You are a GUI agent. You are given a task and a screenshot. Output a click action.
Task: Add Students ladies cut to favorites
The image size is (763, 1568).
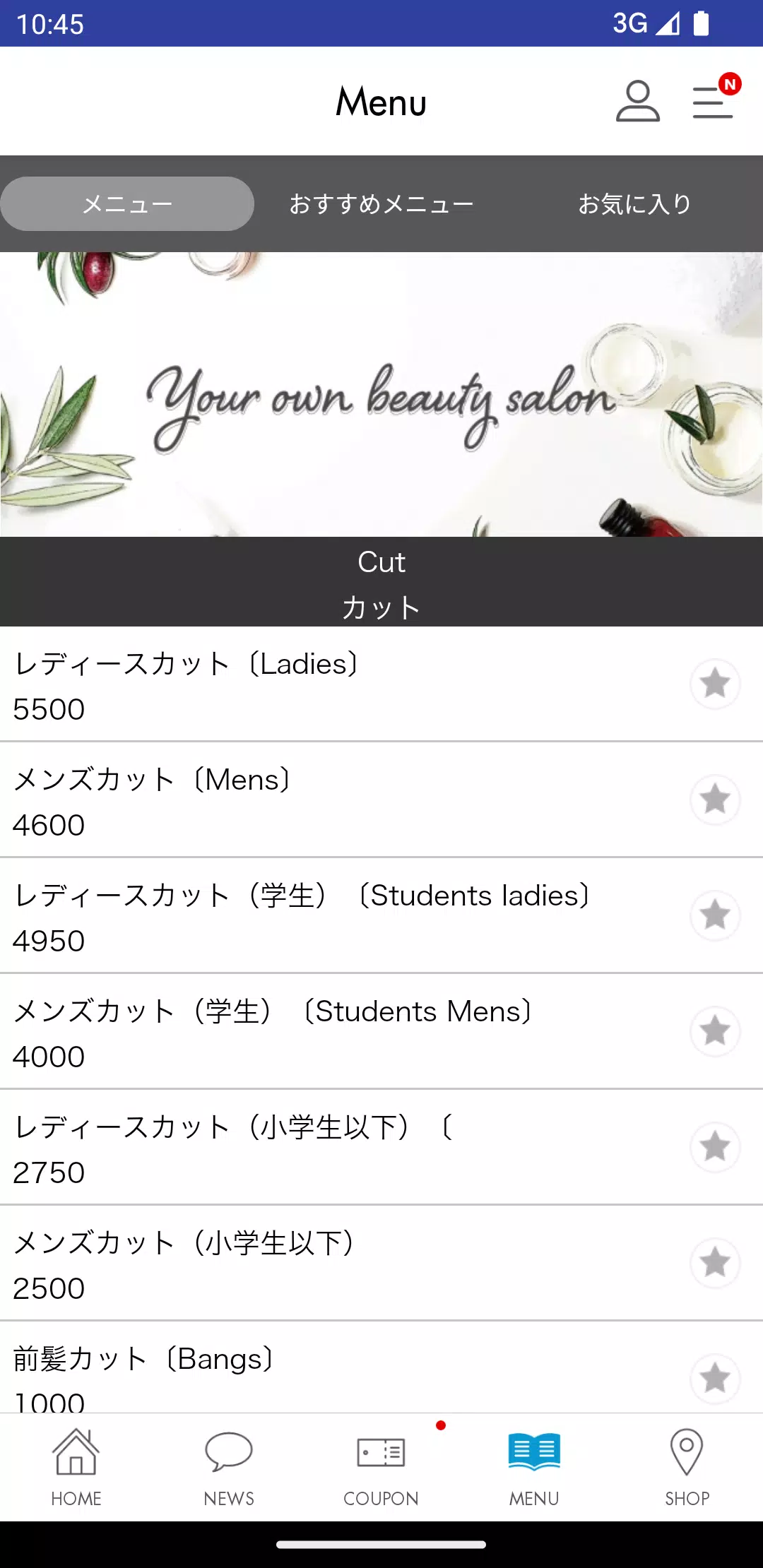click(715, 915)
